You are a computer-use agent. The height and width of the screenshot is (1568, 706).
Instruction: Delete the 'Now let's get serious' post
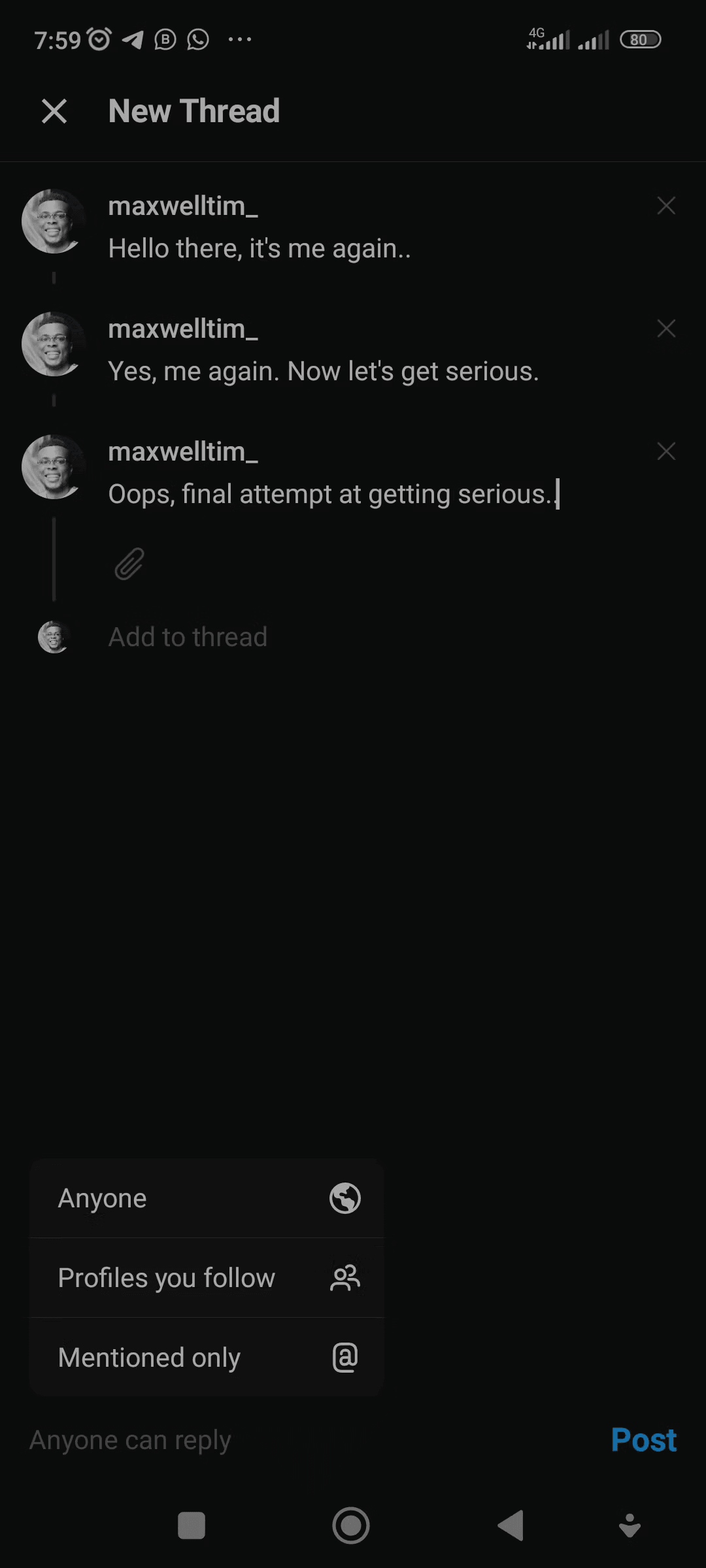coord(665,329)
